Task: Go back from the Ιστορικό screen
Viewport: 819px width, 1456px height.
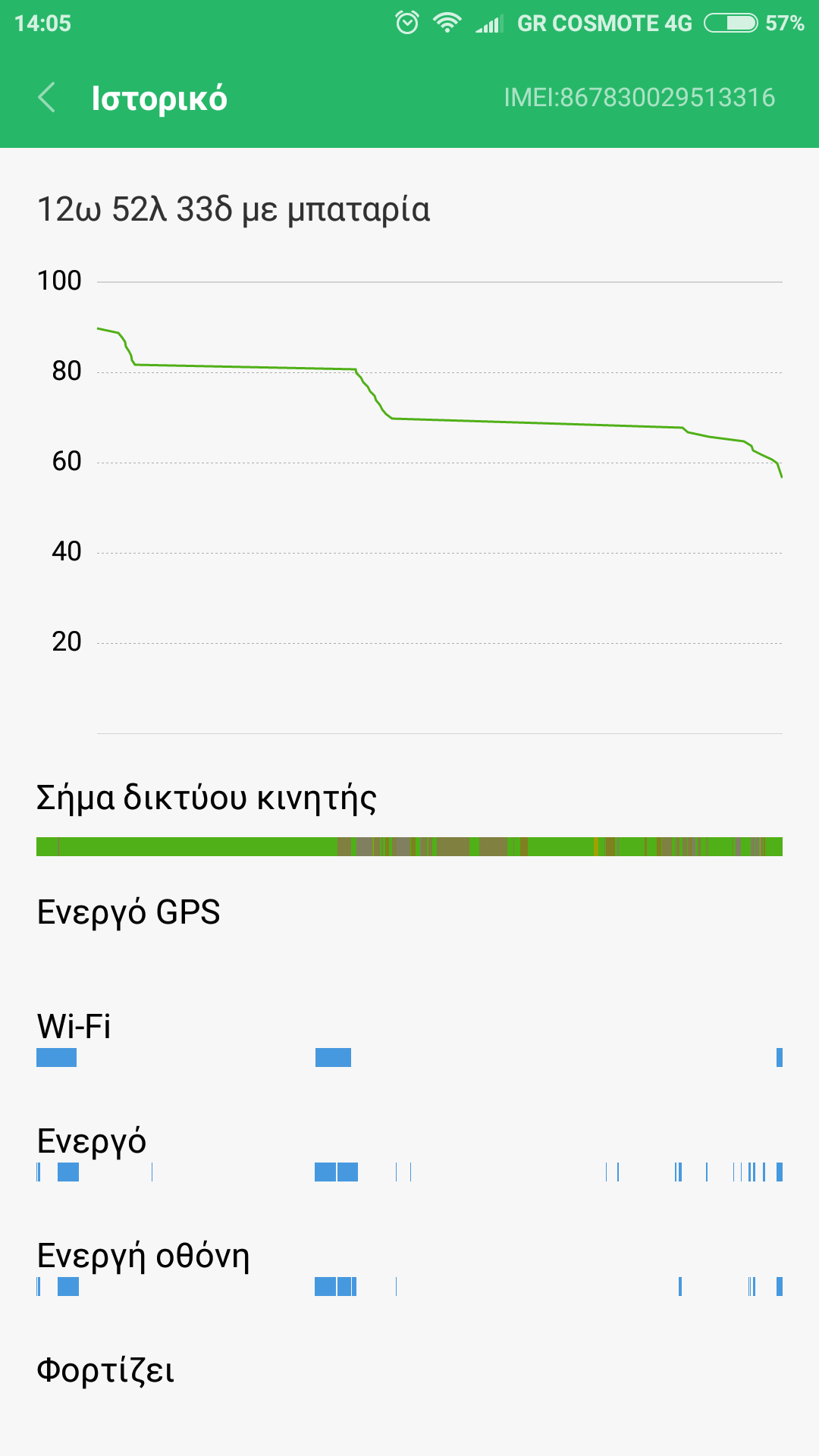Action: (x=46, y=98)
